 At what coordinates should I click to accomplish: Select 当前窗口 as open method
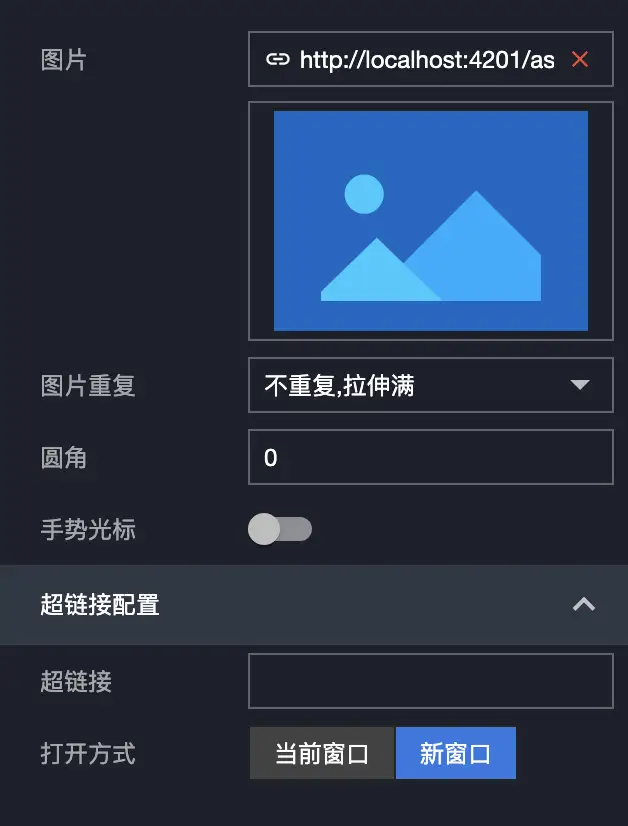coord(322,753)
